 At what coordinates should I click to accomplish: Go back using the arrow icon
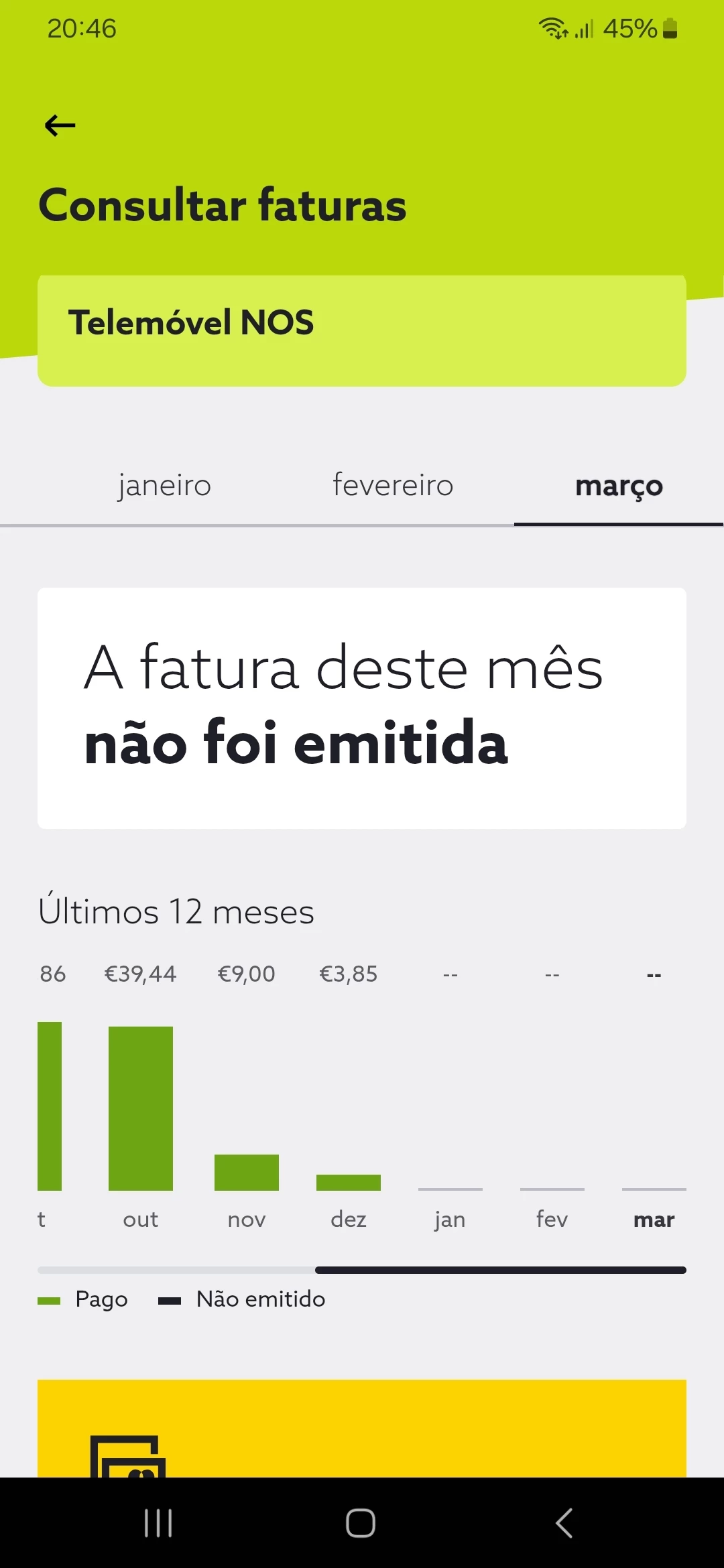[x=60, y=125]
